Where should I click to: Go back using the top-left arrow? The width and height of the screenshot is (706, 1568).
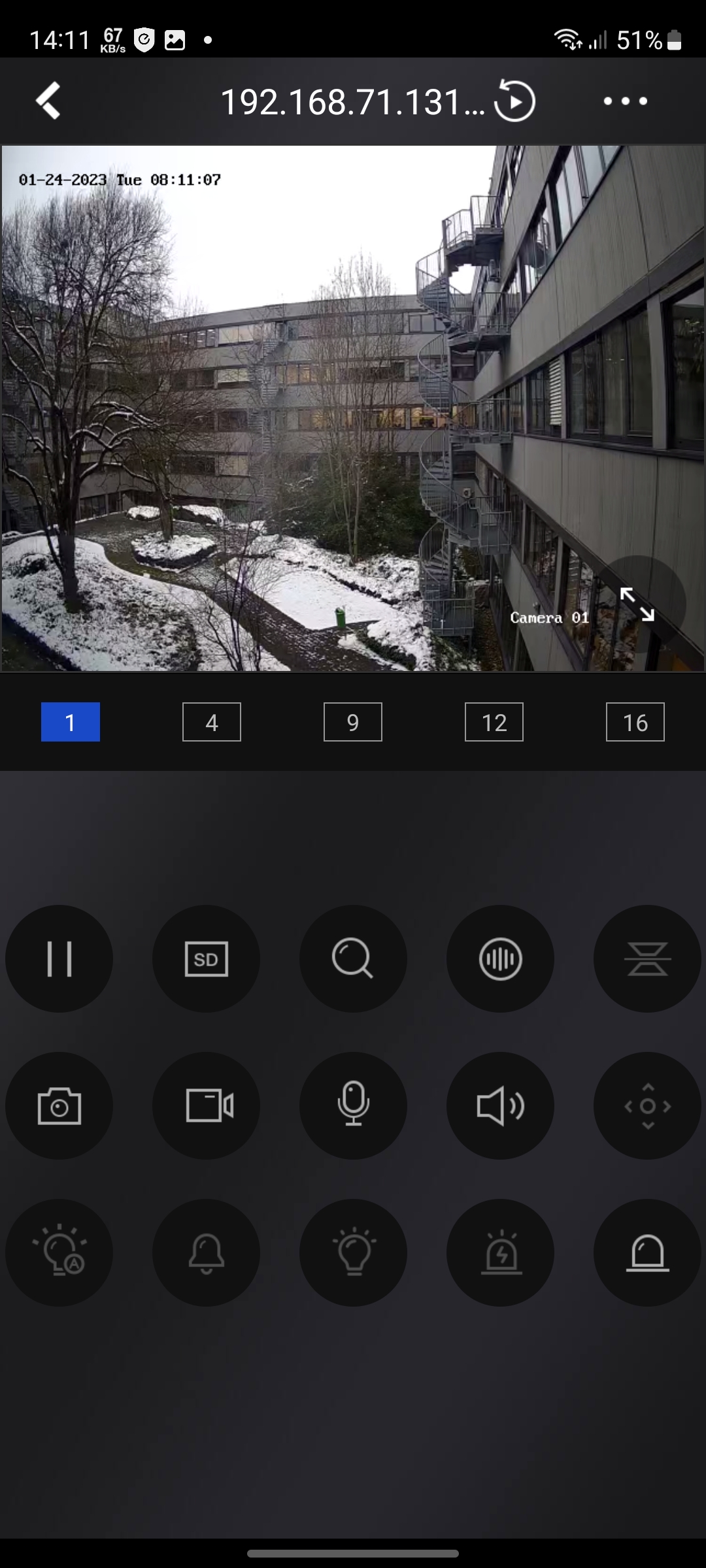point(48,101)
